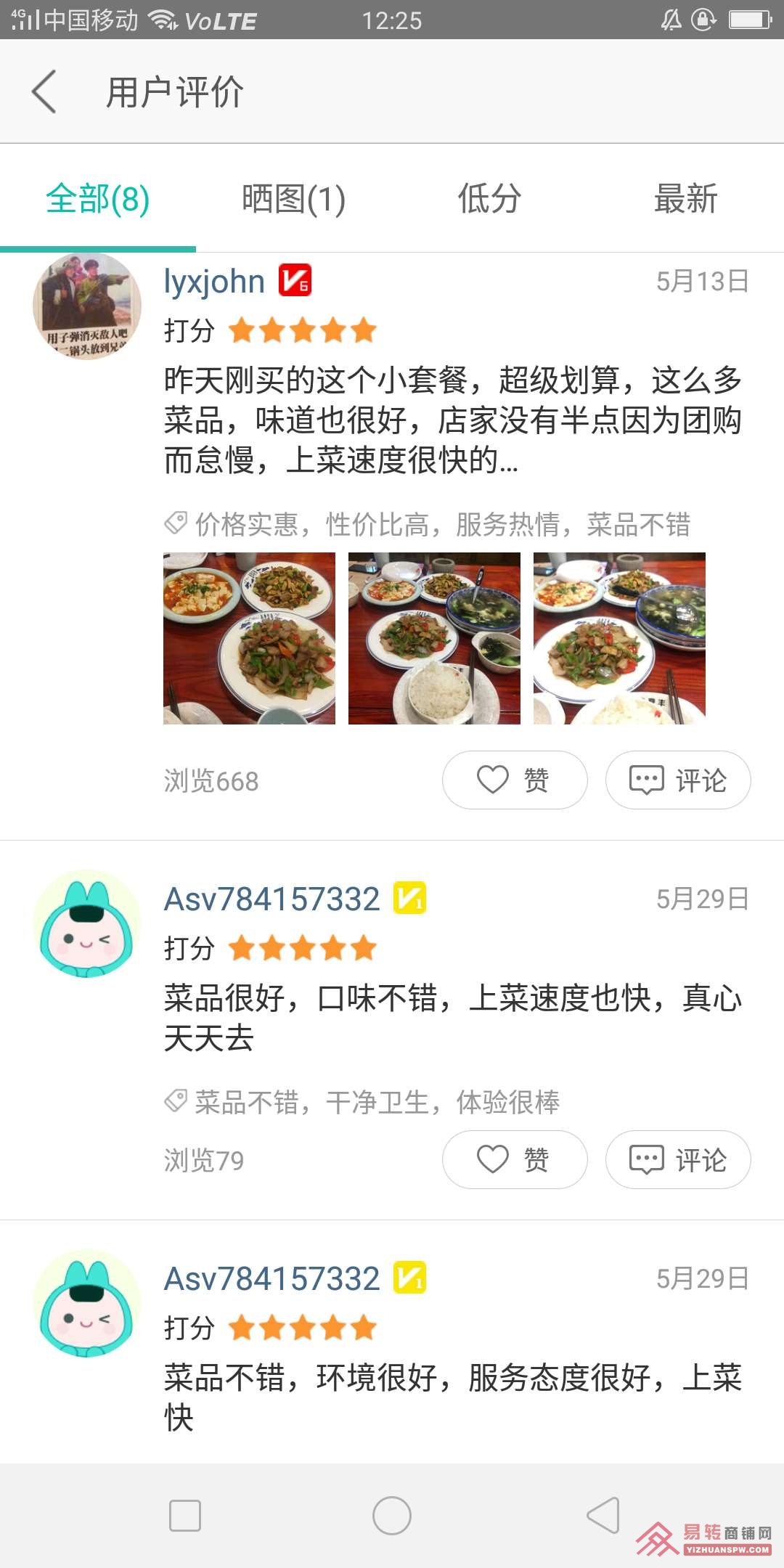Like the review with 浏览79
This screenshot has height=1568, width=784.
pyautogui.click(x=515, y=1159)
